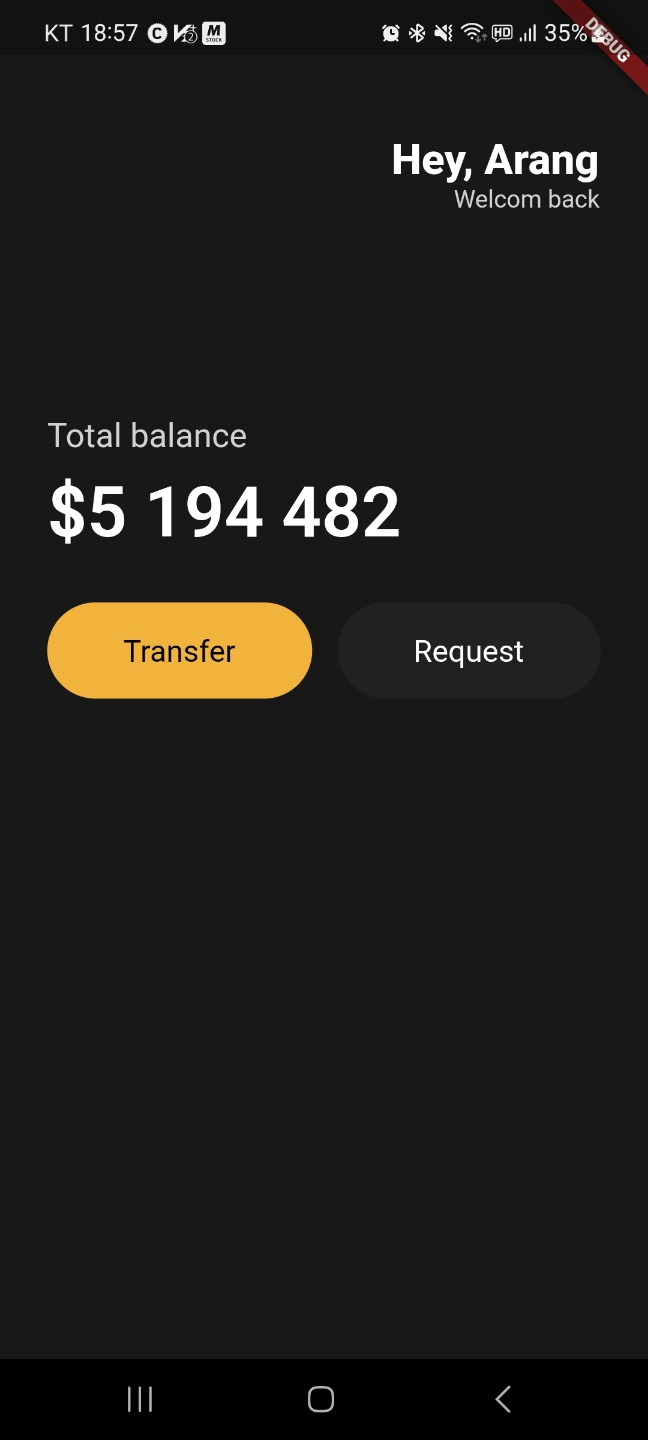Go back using the navigation bar

(x=503, y=1399)
